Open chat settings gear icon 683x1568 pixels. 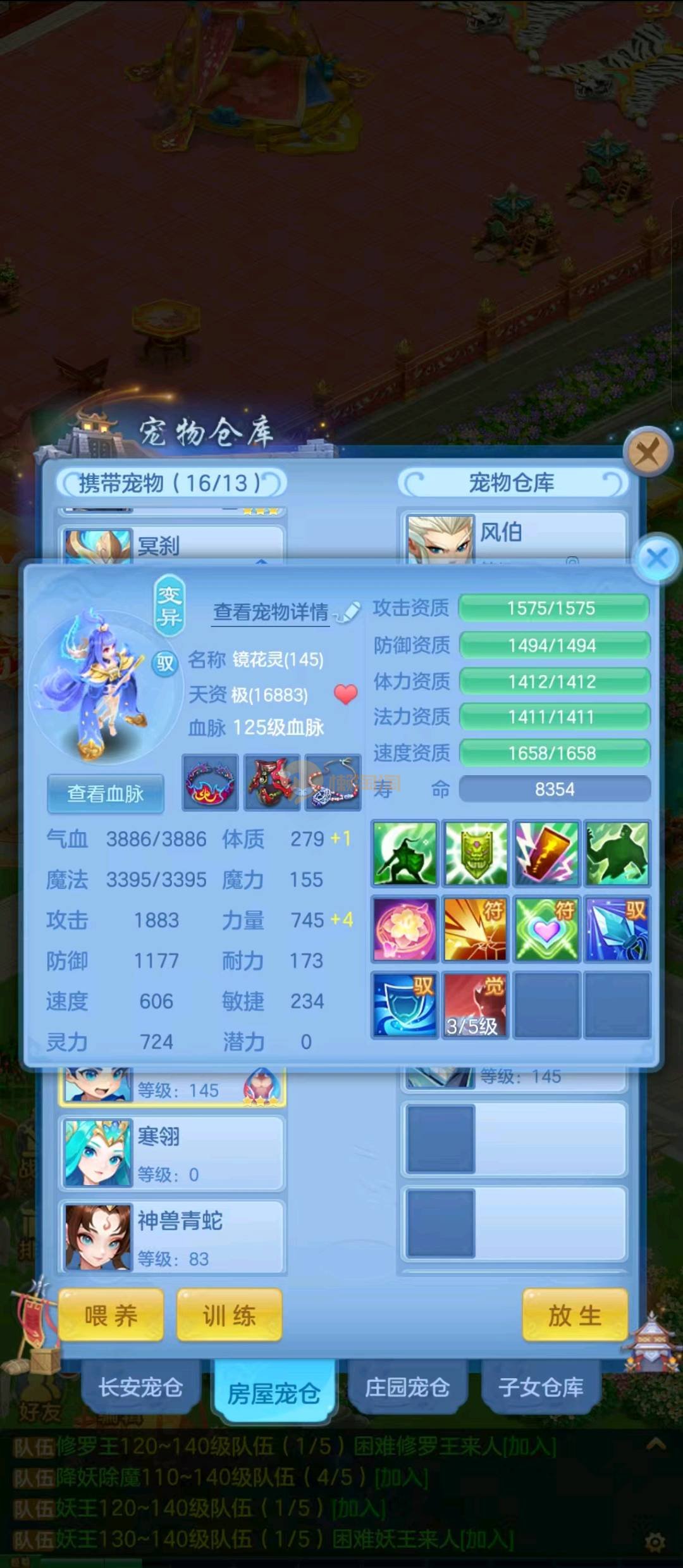pyautogui.click(x=656, y=1542)
